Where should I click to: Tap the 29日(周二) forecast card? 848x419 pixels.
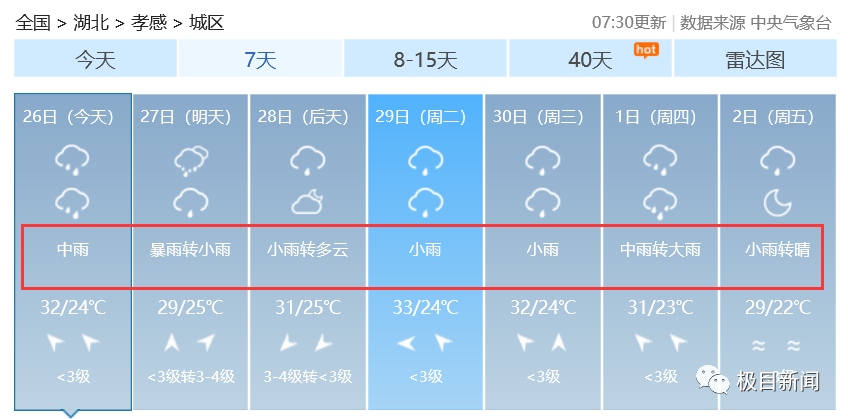pyautogui.click(x=425, y=250)
